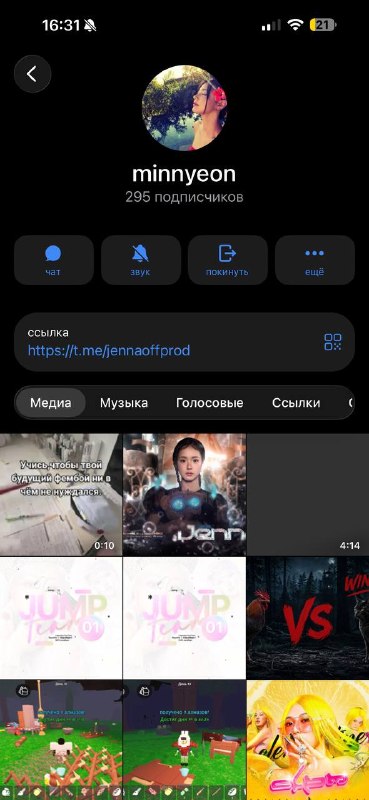This screenshot has width=369, height=800.
Task: Play the 4:14 dark video tile
Action: [308, 494]
